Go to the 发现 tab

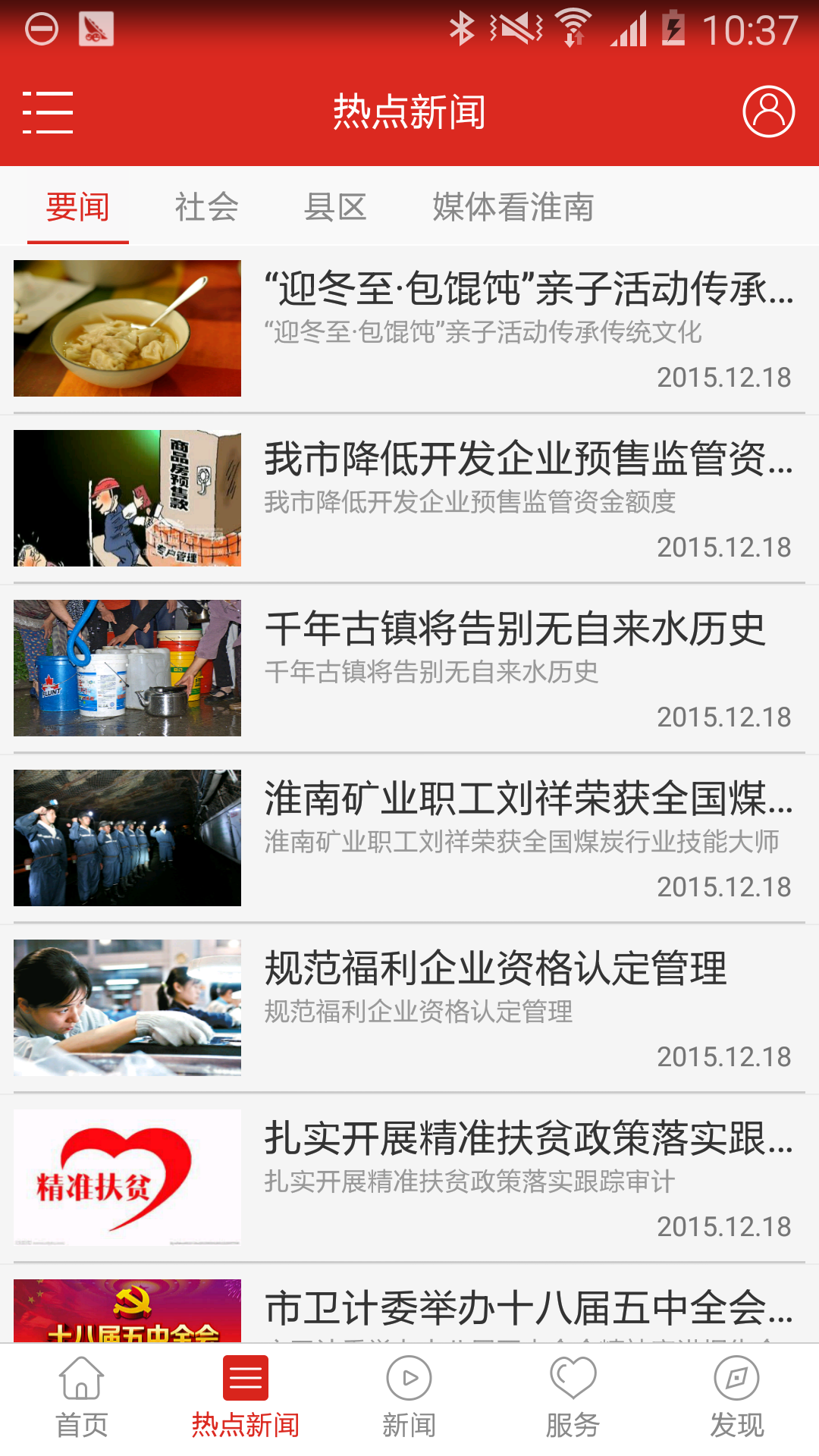tap(737, 1398)
